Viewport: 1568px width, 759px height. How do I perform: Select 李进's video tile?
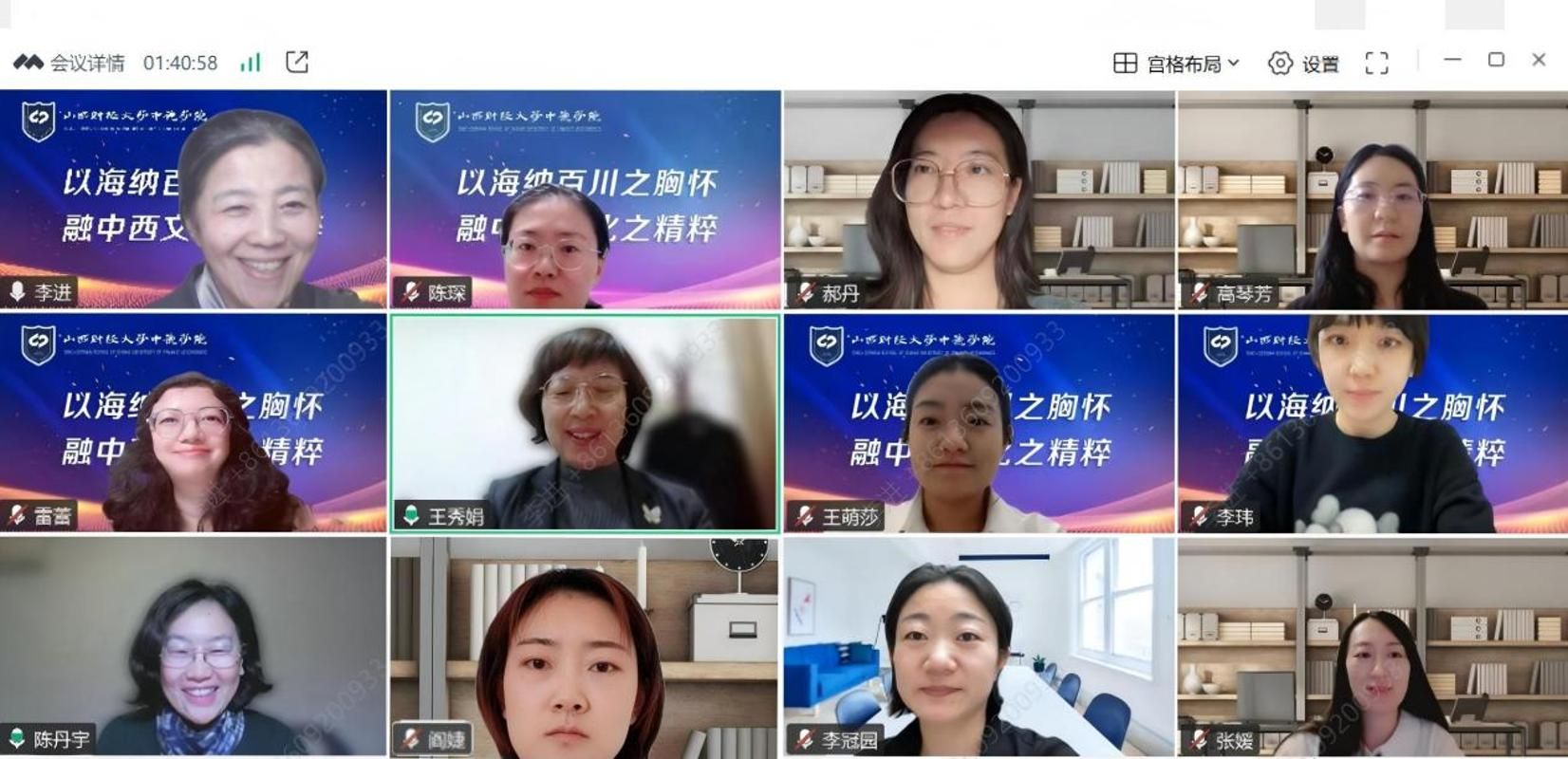193,199
